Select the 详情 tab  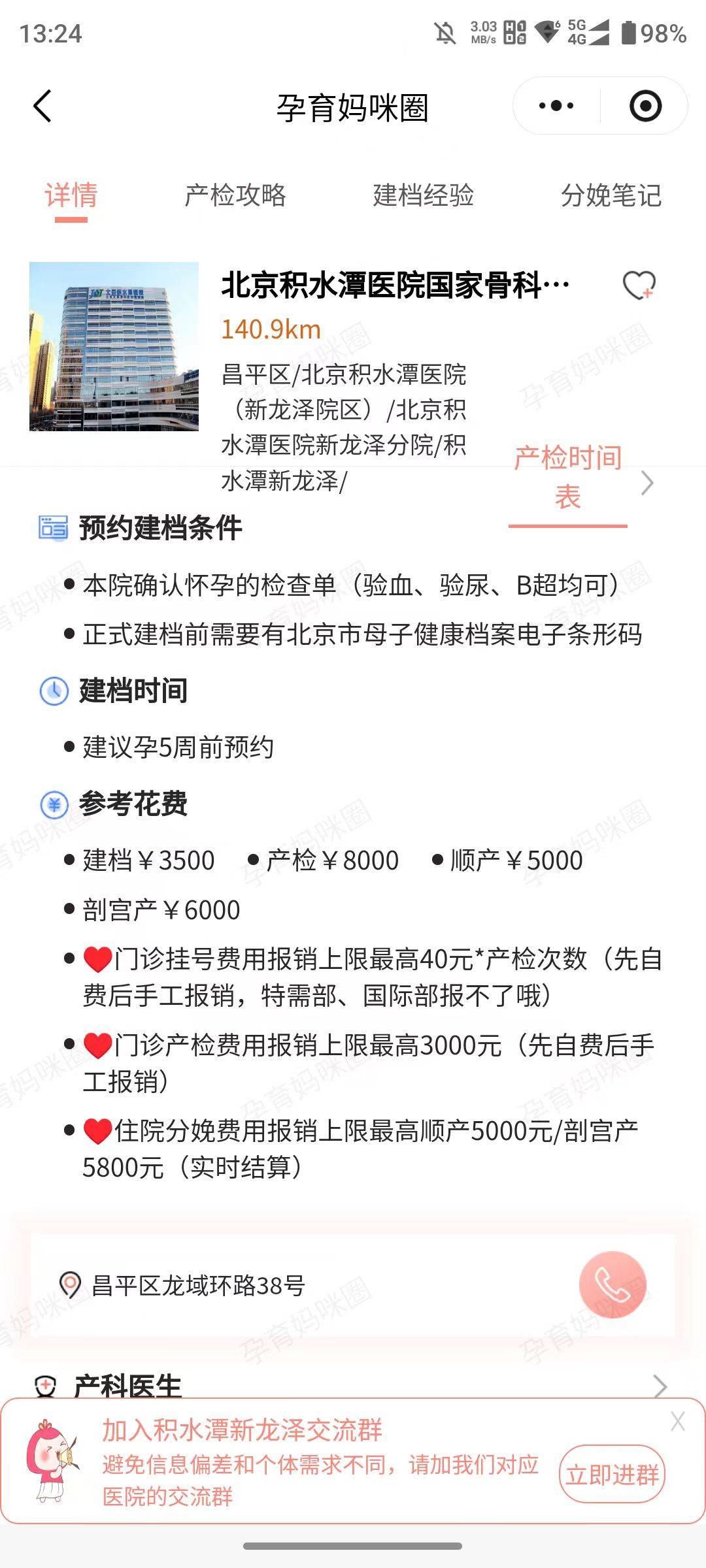71,195
